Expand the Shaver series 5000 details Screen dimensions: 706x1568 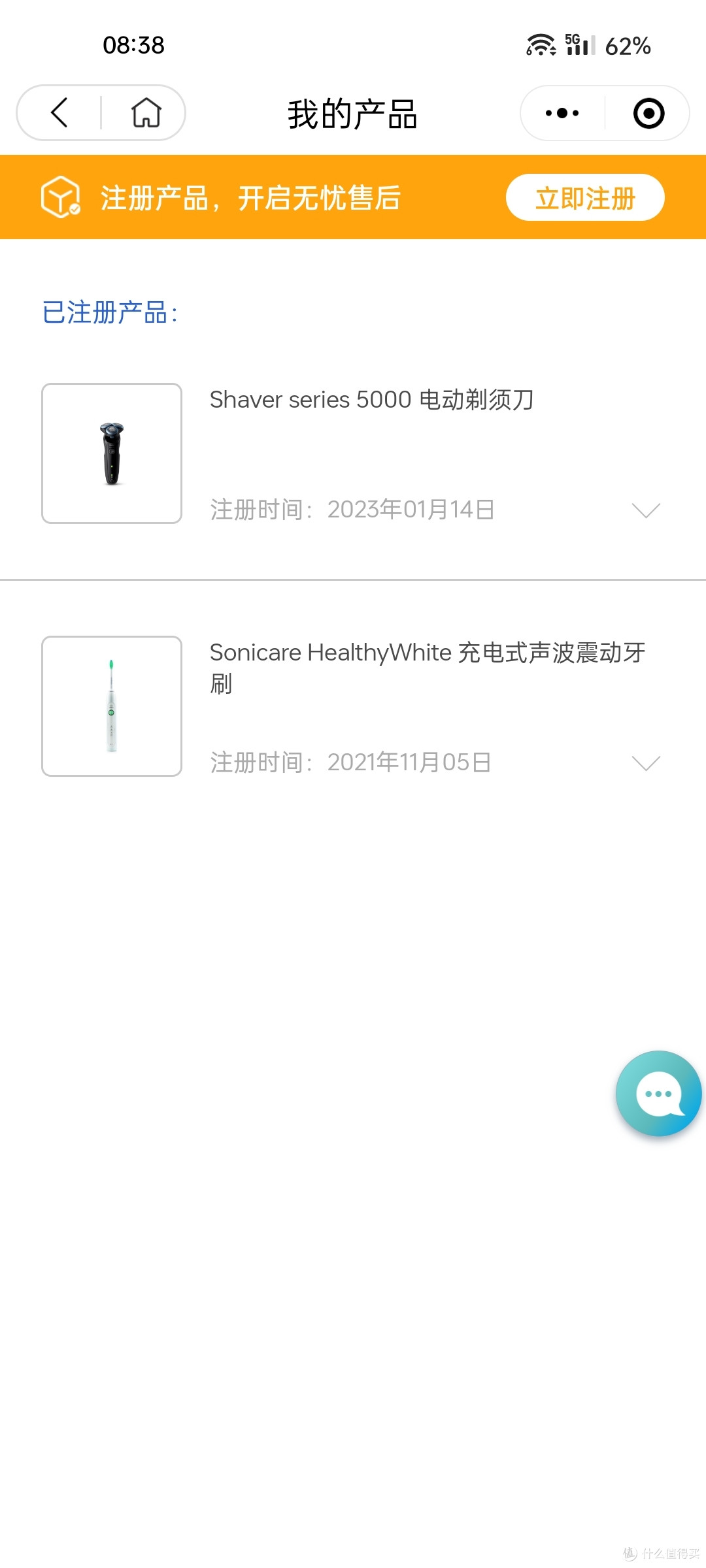(647, 509)
